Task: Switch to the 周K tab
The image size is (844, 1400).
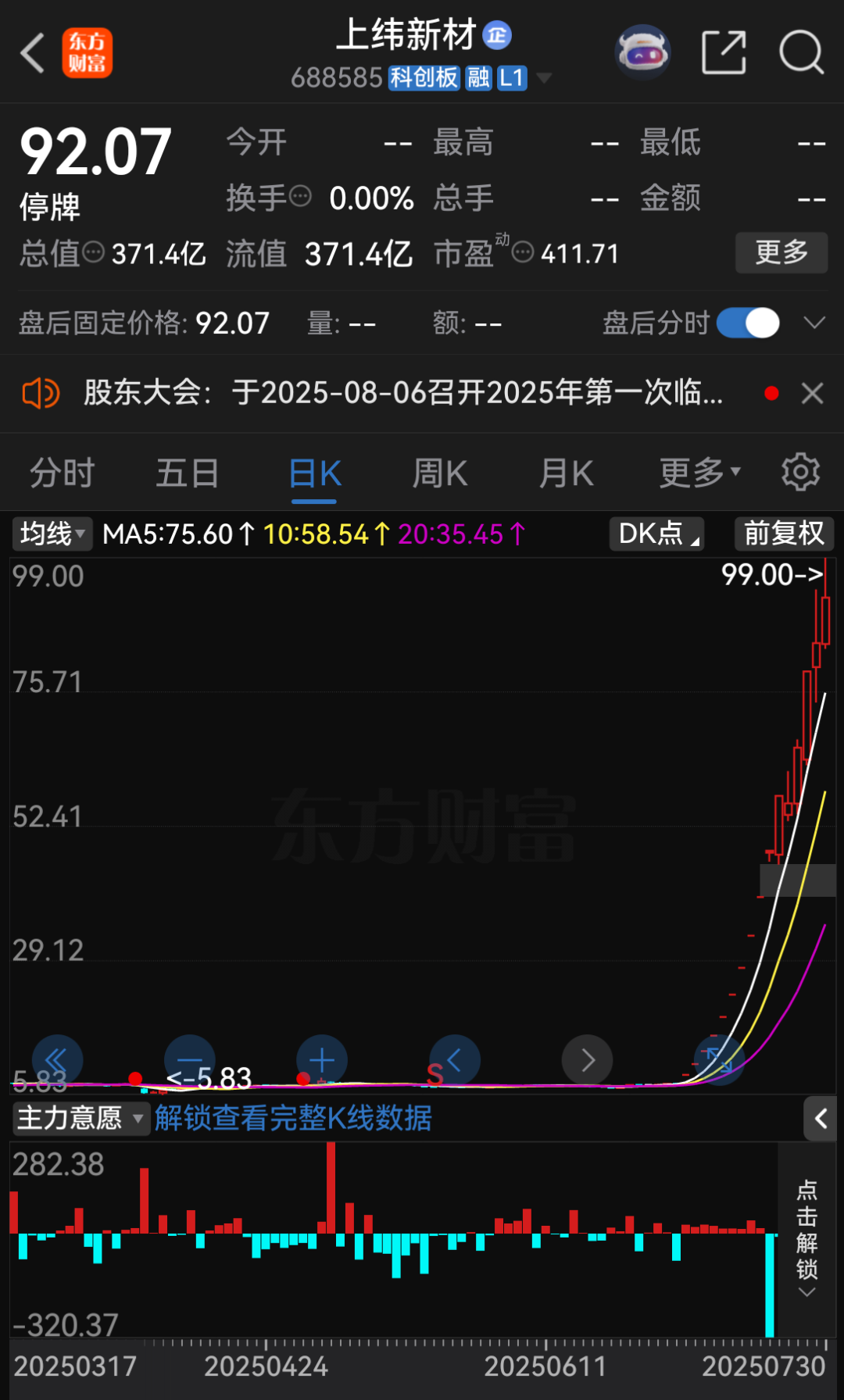Action: tap(440, 473)
